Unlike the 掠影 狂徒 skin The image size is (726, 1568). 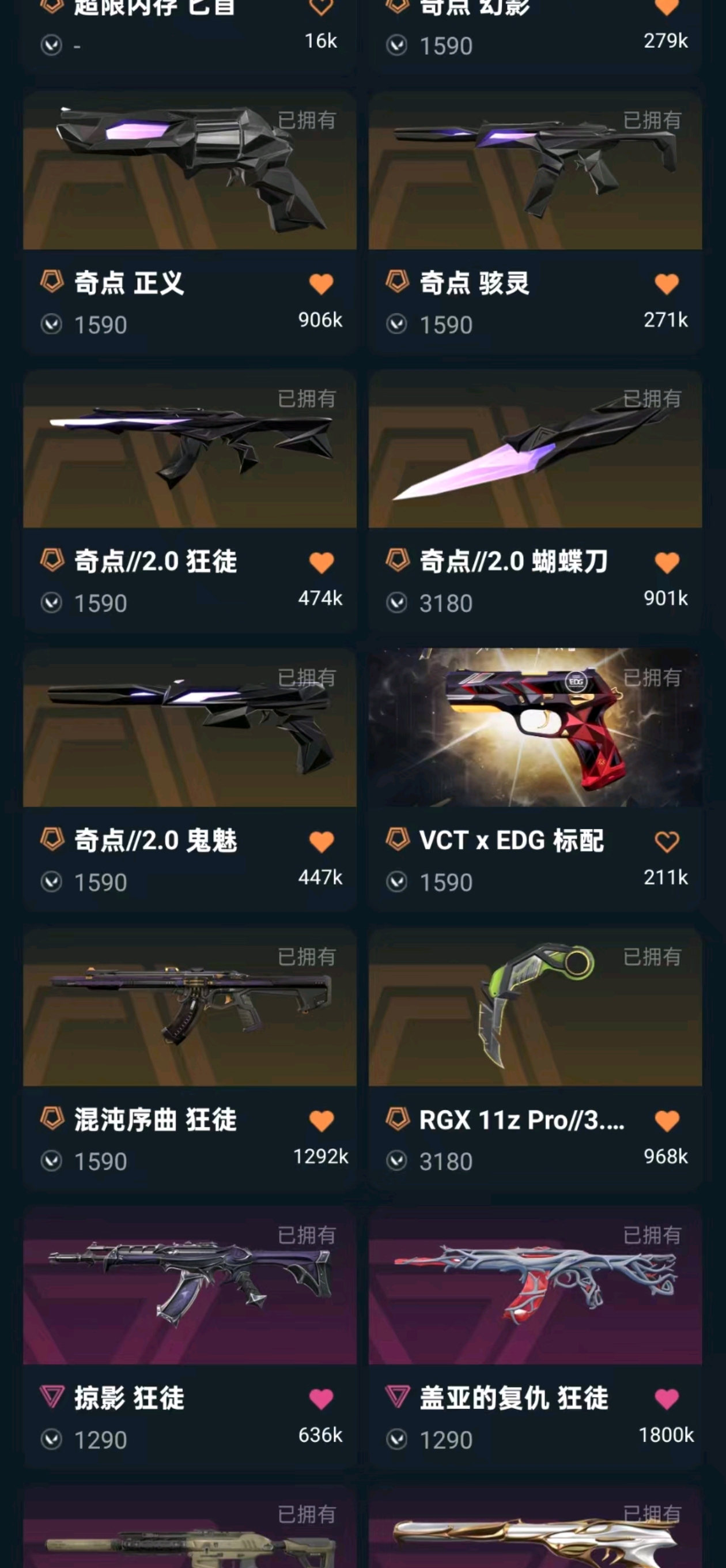point(321,1399)
